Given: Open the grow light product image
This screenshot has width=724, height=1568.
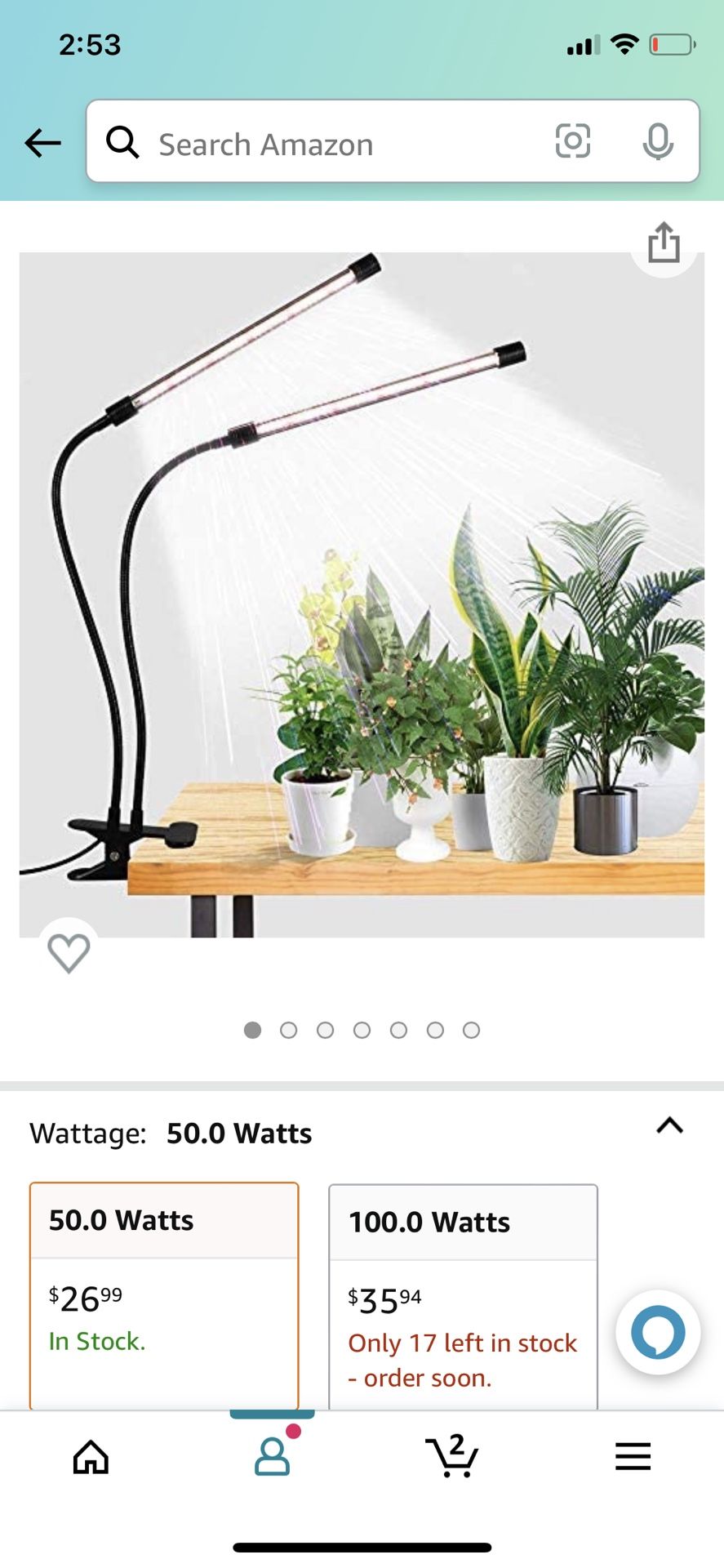Looking at the screenshot, I should click(362, 595).
